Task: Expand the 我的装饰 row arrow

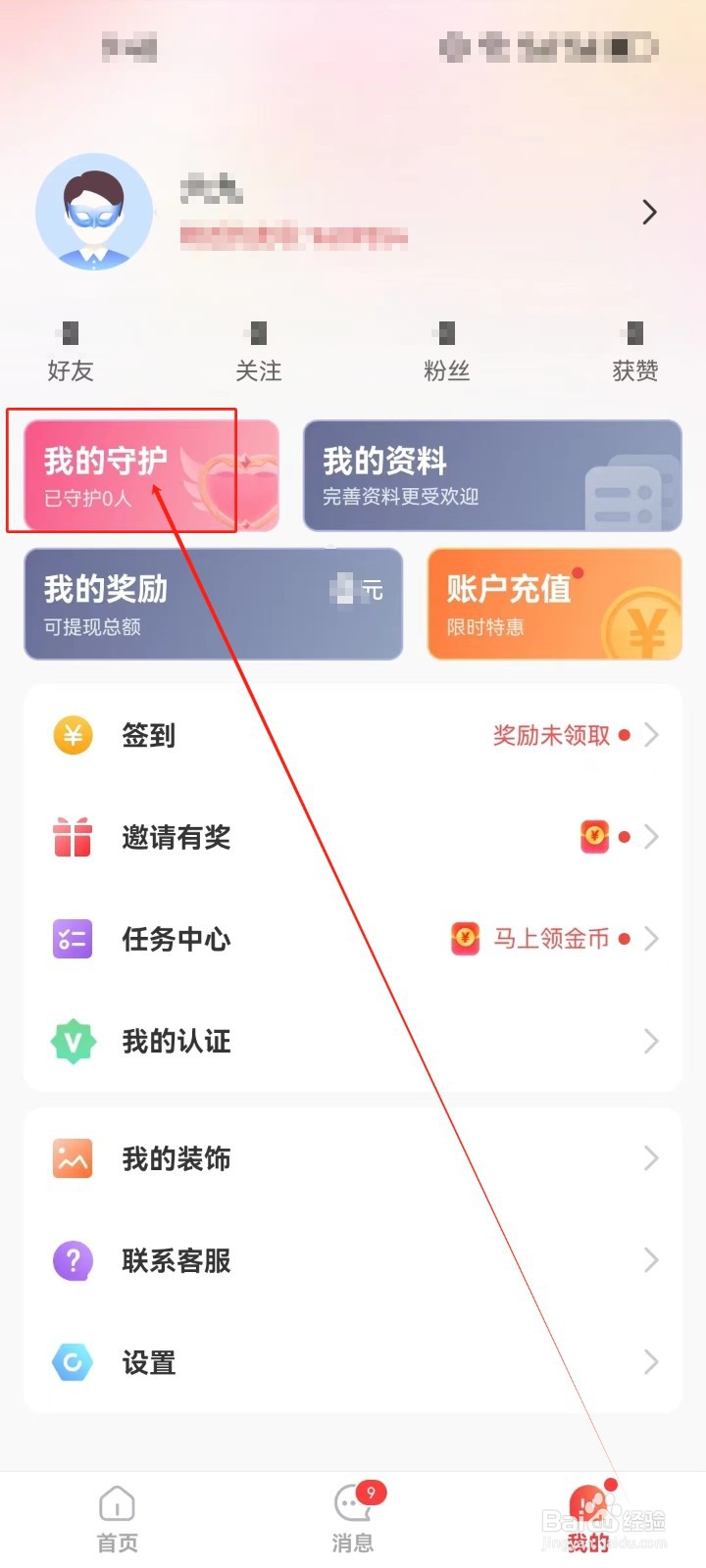Action: pos(650,1158)
